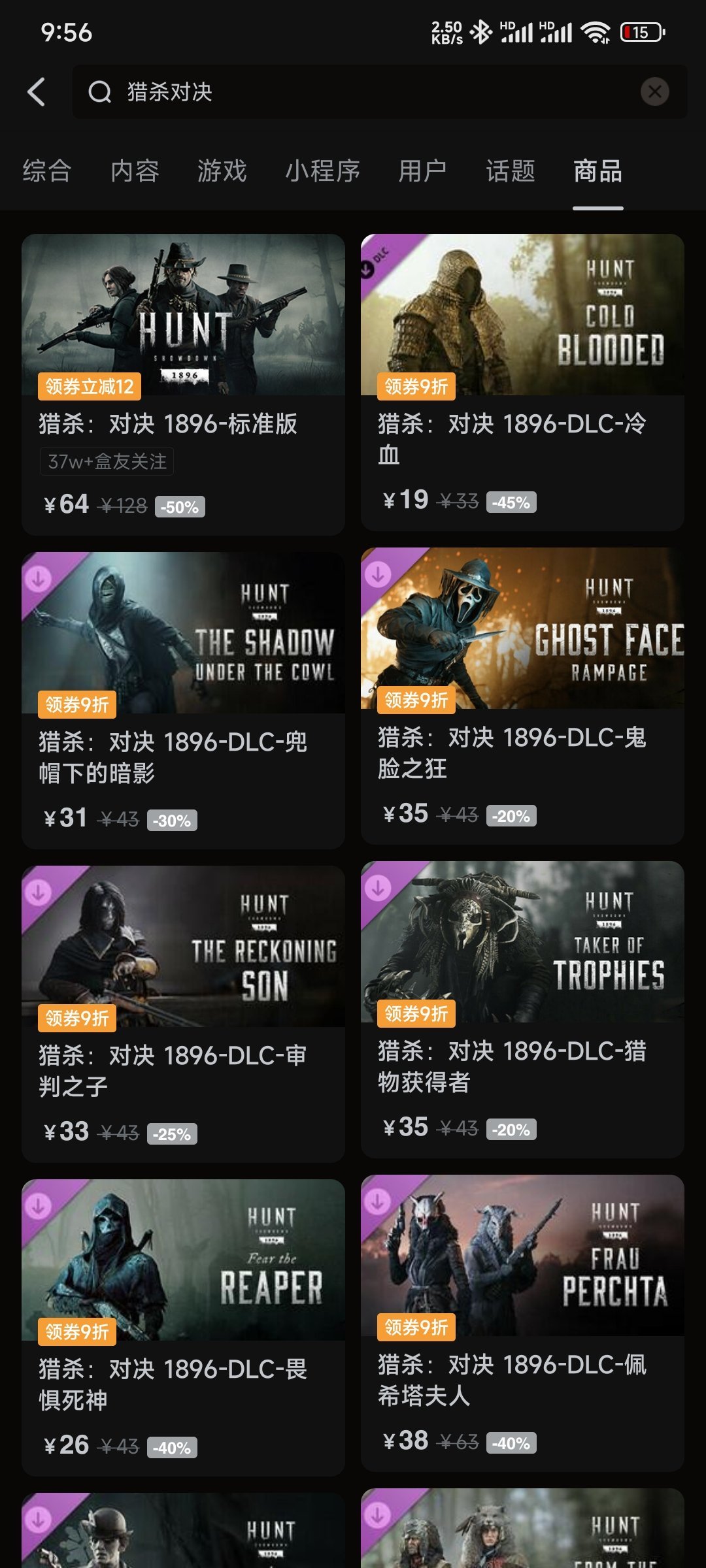Switch to the 话题 tab
This screenshot has width=706, height=1568.
click(511, 171)
